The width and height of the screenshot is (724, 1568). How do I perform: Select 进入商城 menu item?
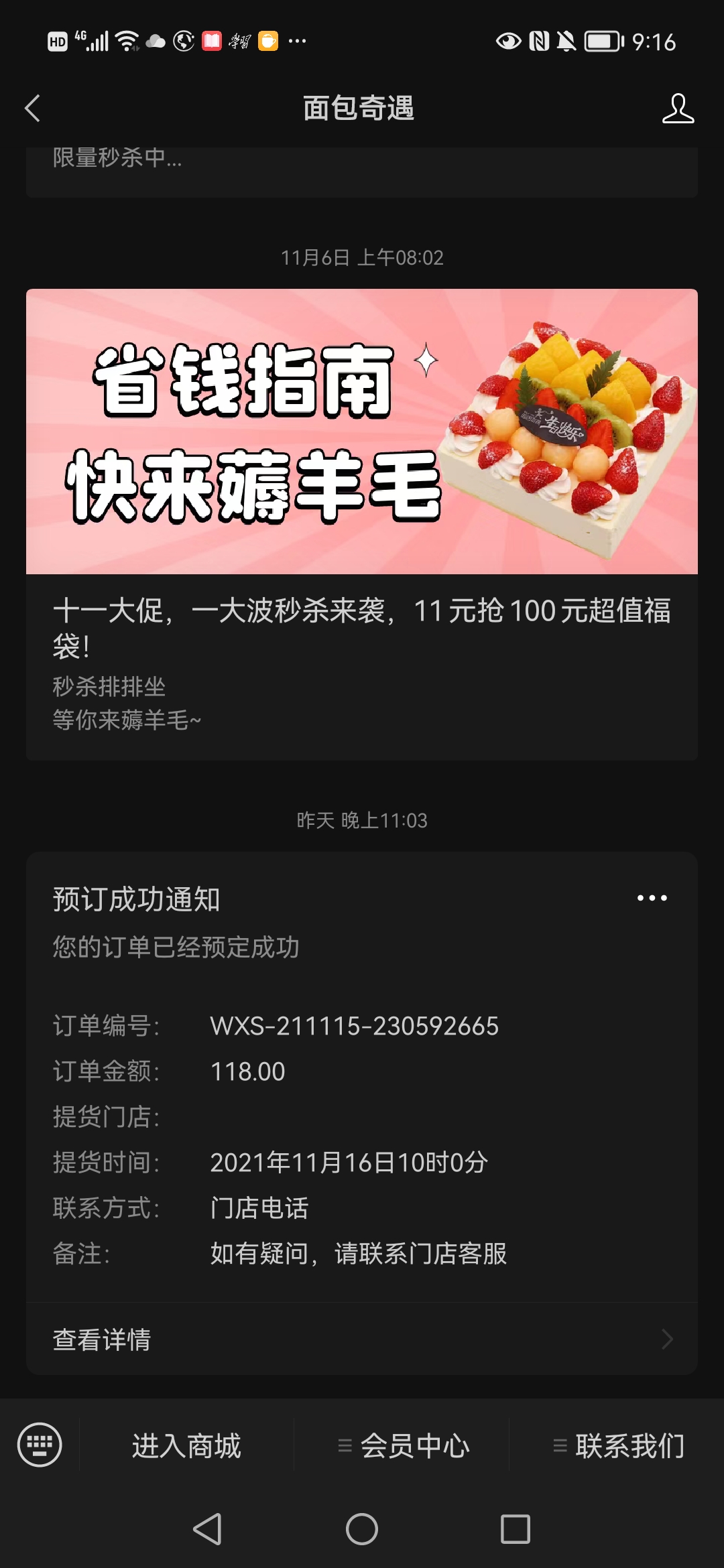pyautogui.click(x=186, y=1446)
